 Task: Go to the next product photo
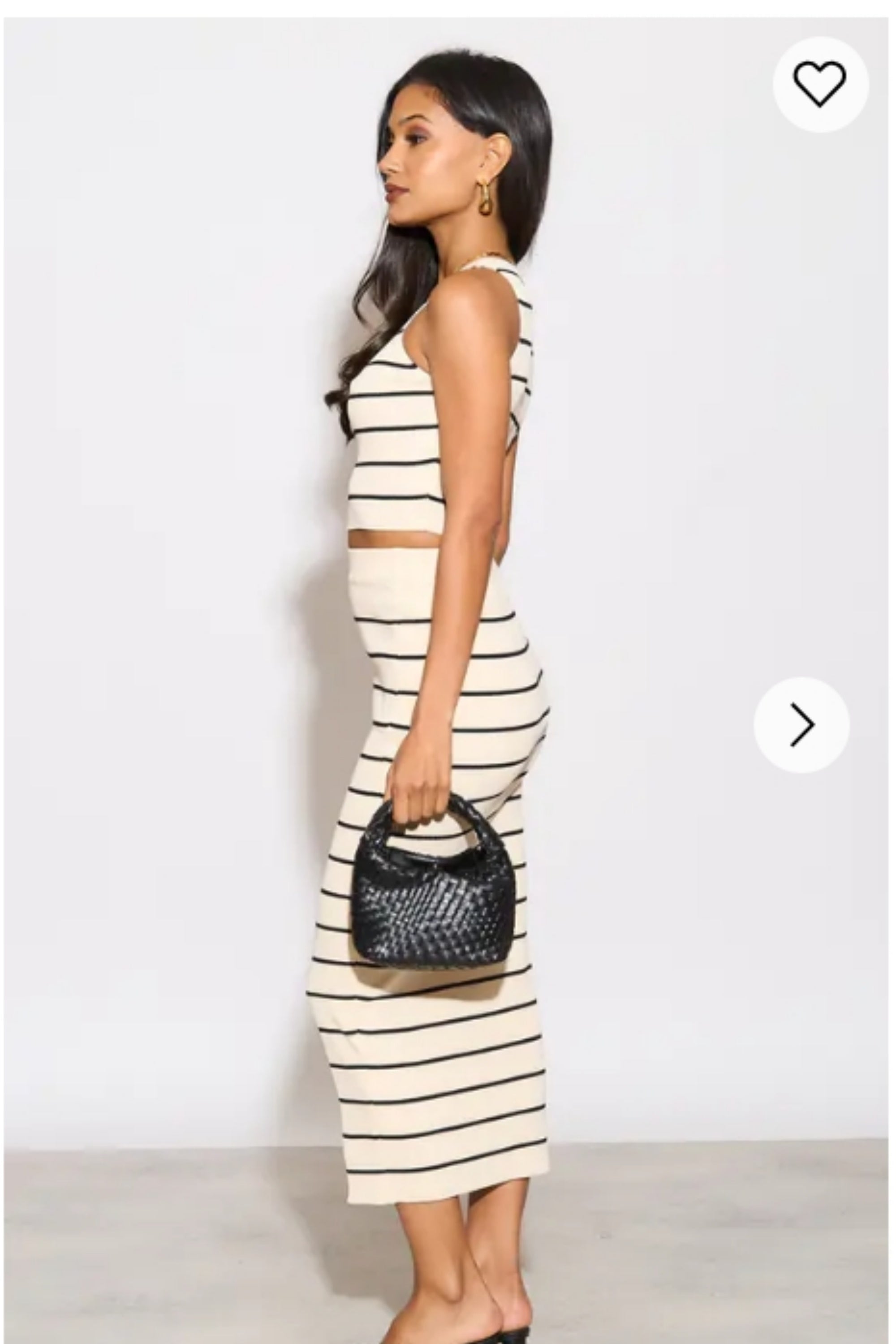pos(801,724)
